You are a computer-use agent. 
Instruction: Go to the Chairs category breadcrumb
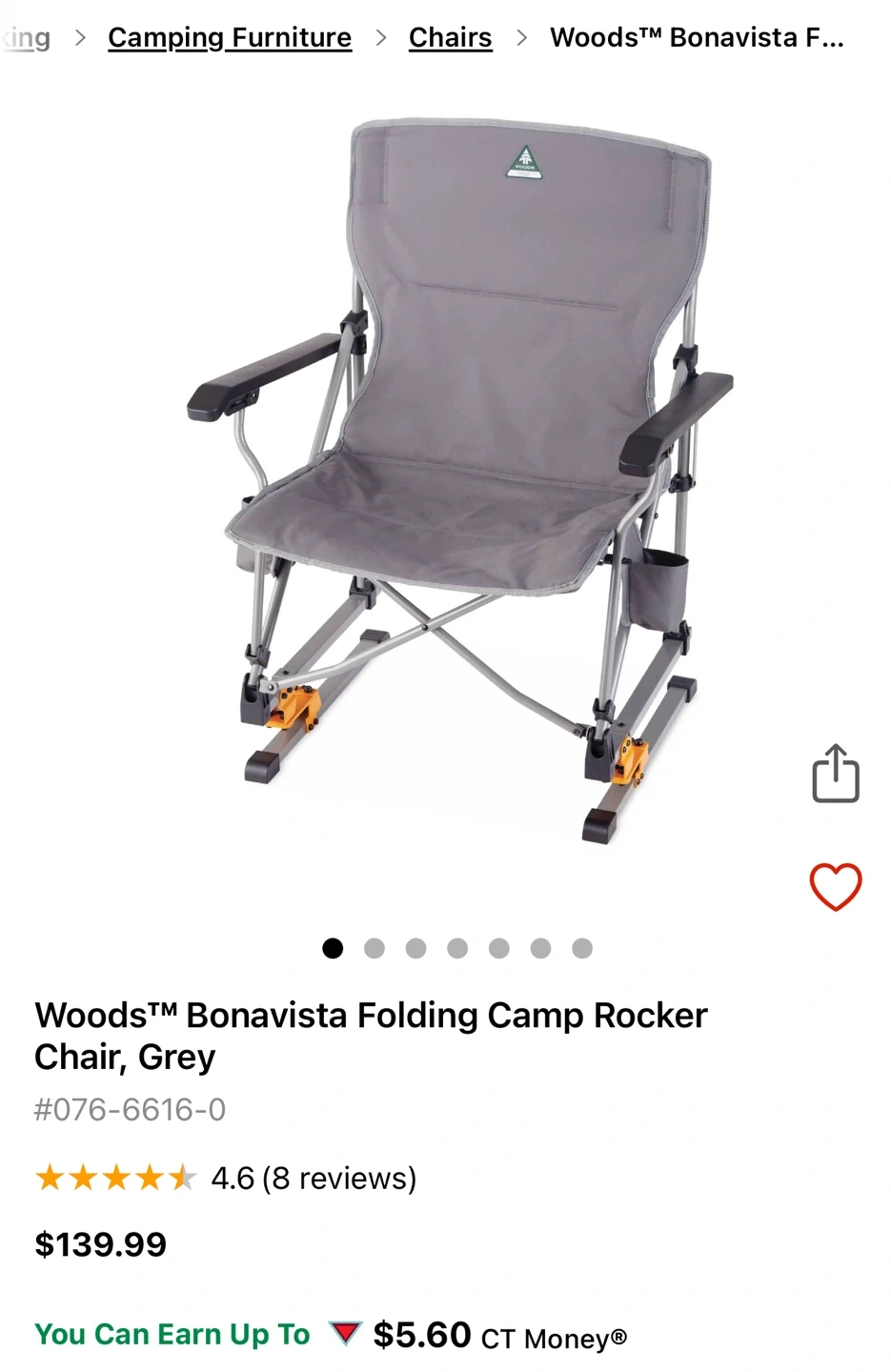[x=450, y=37]
